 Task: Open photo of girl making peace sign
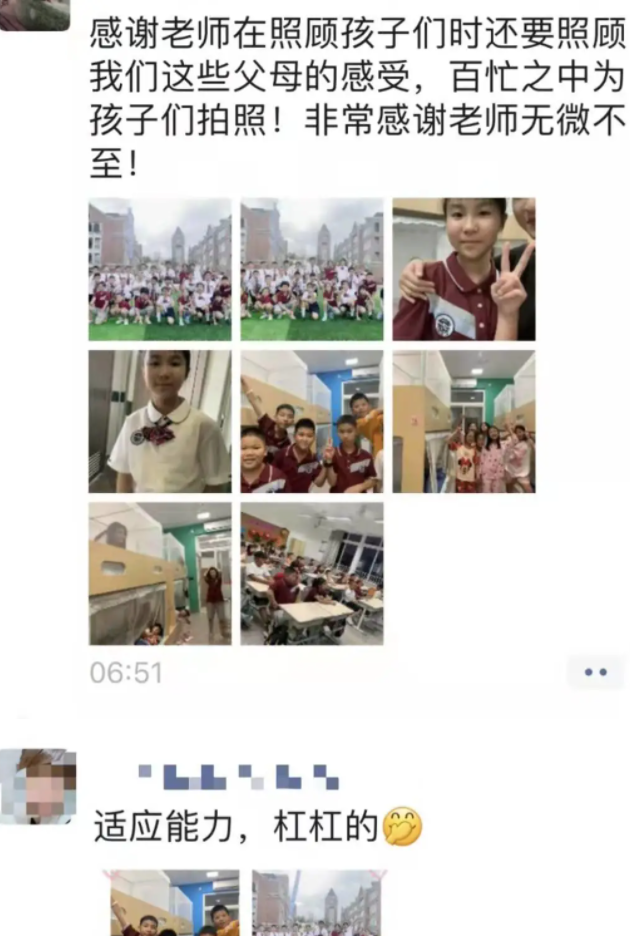coord(463,269)
